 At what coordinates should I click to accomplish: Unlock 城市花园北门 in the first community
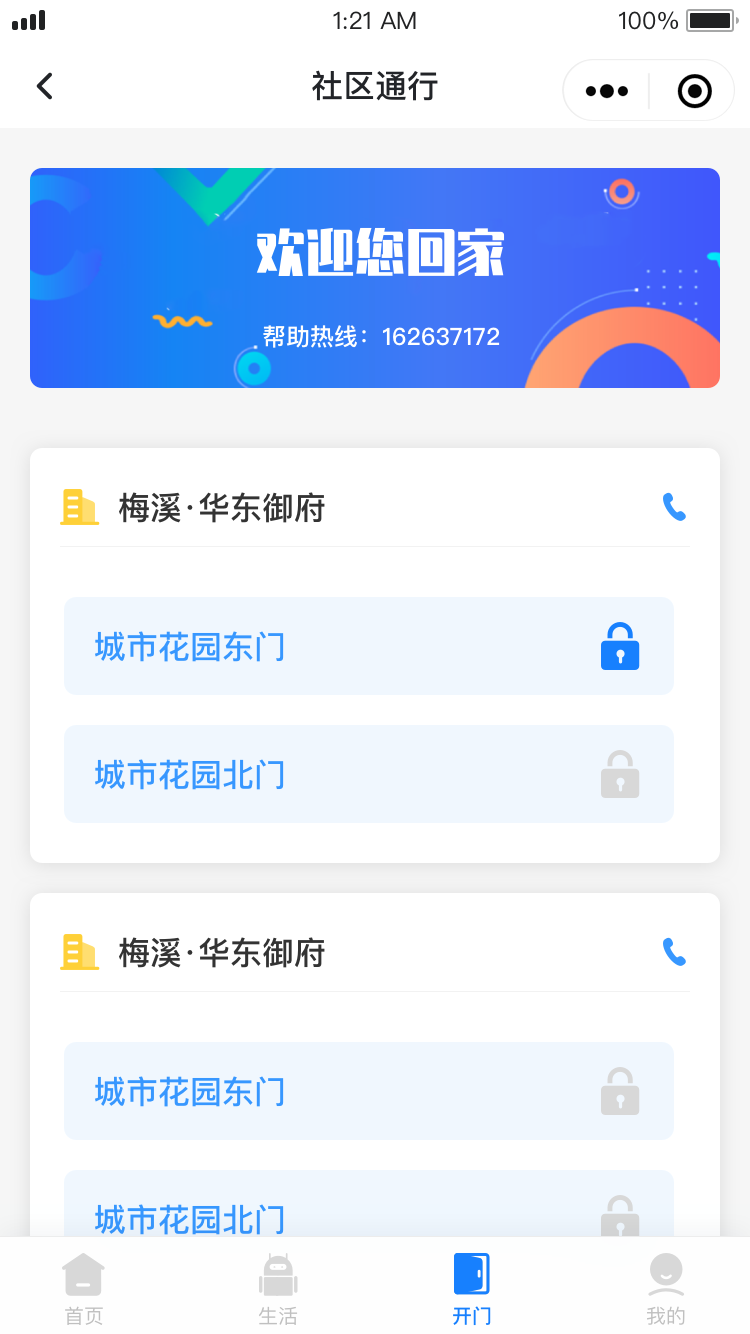pos(369,774)
